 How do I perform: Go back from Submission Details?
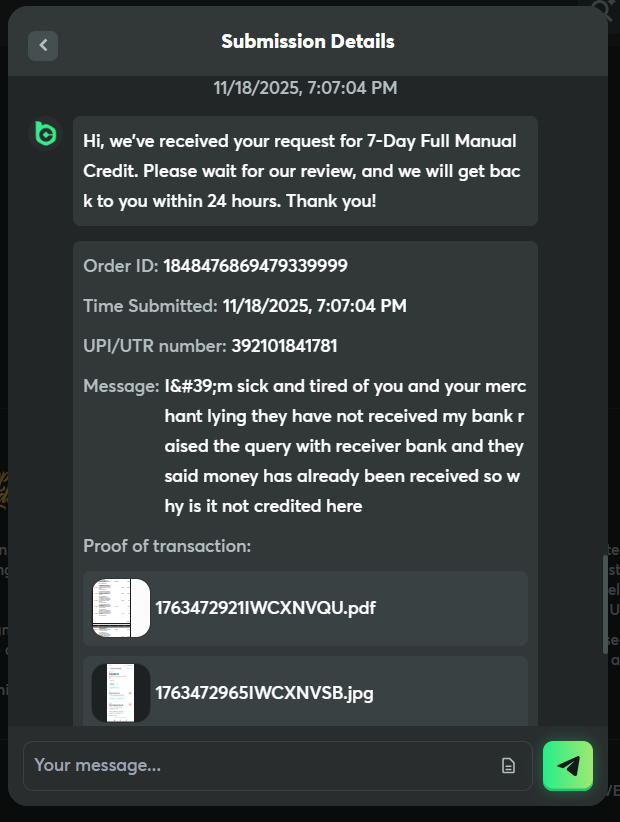point(43,45)
